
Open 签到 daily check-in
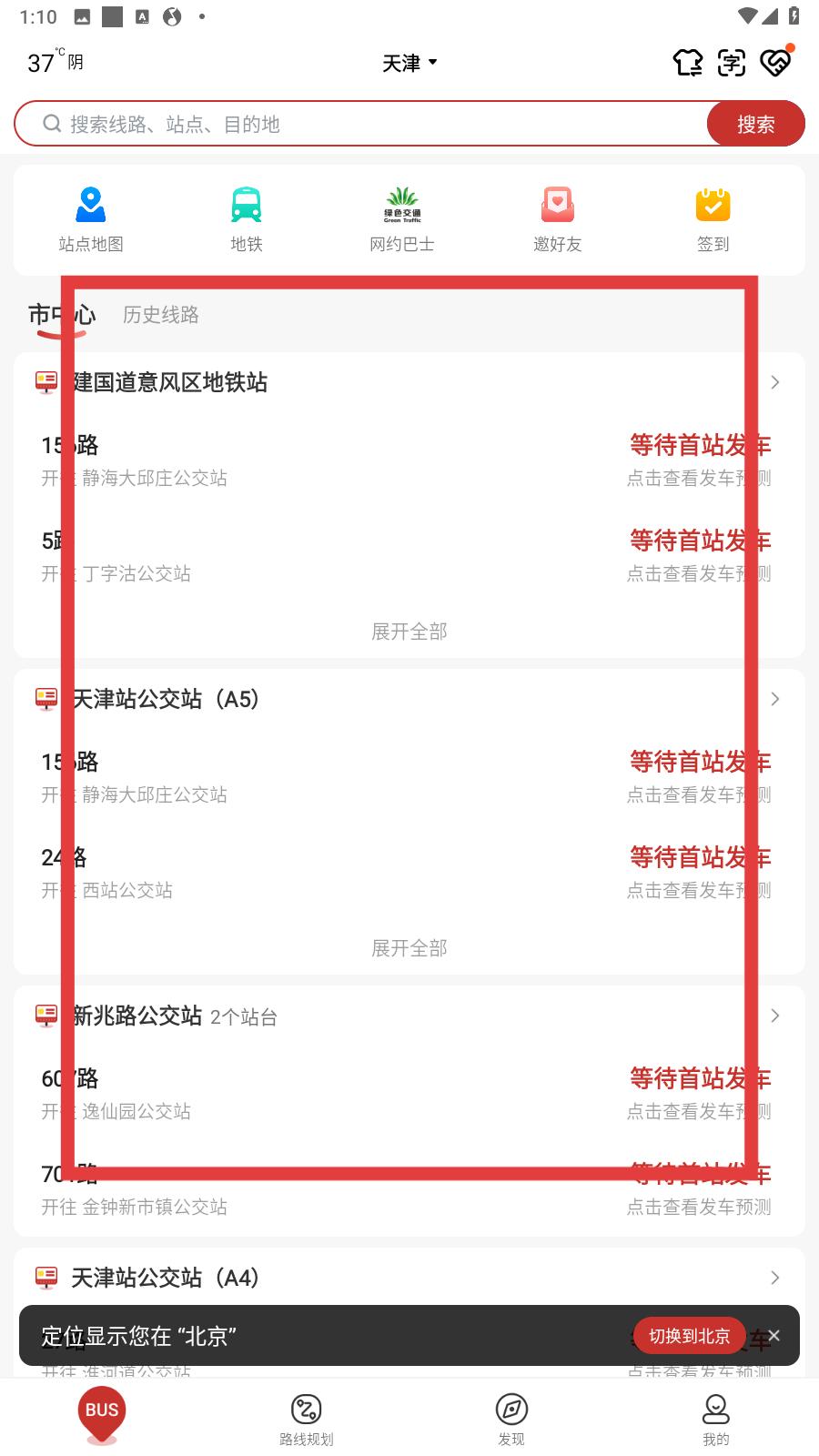(713, 219)
